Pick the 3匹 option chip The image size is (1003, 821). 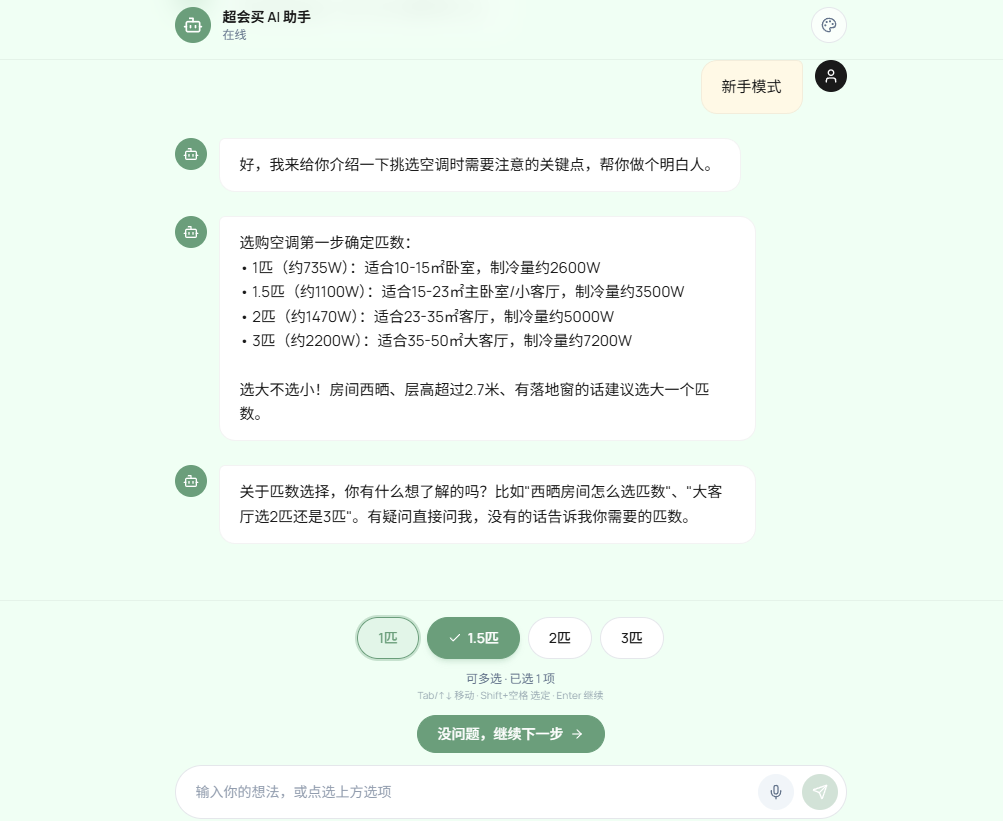(x=631, y=638)
